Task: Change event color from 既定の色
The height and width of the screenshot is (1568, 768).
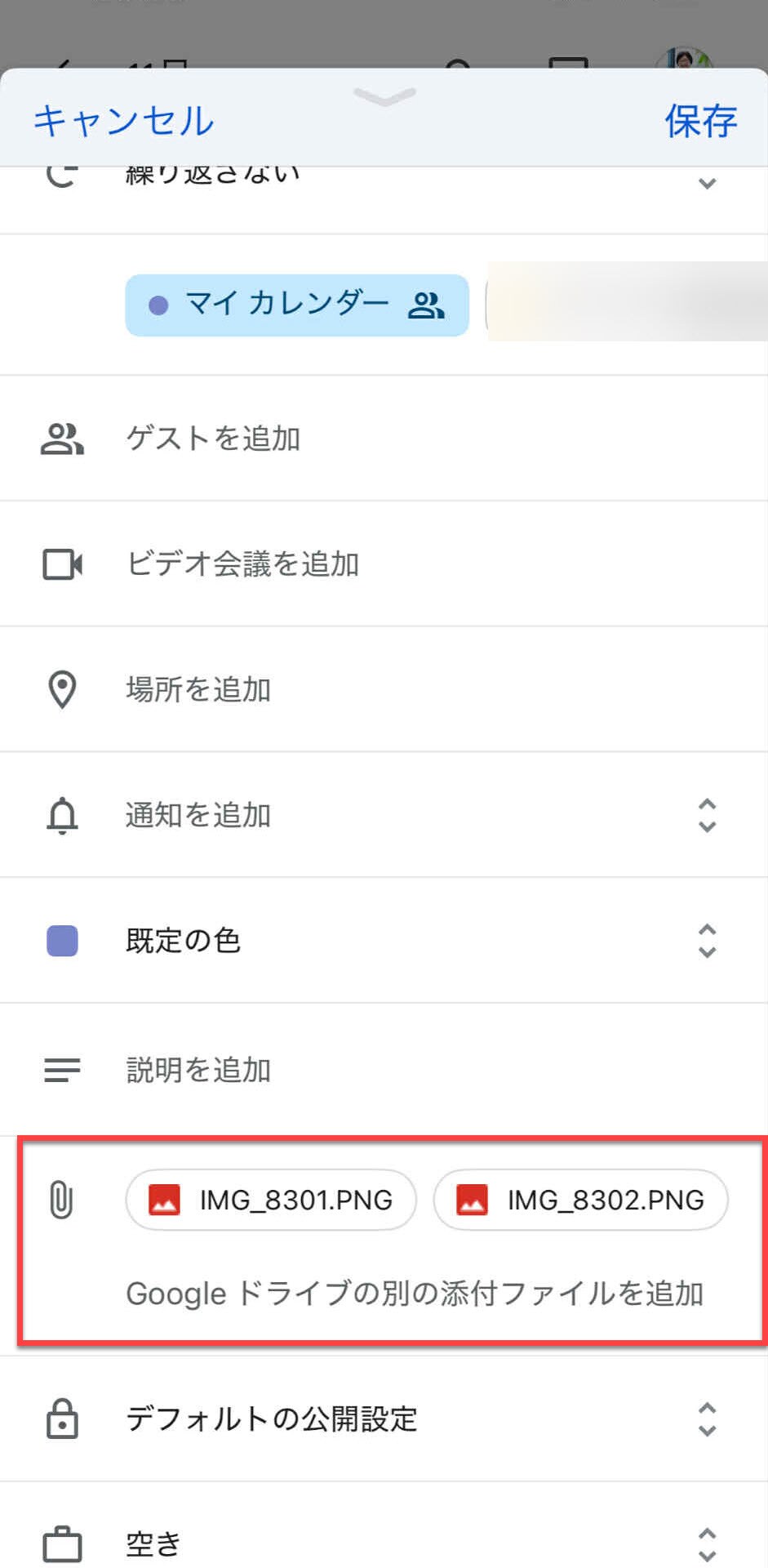Action: 184,941
